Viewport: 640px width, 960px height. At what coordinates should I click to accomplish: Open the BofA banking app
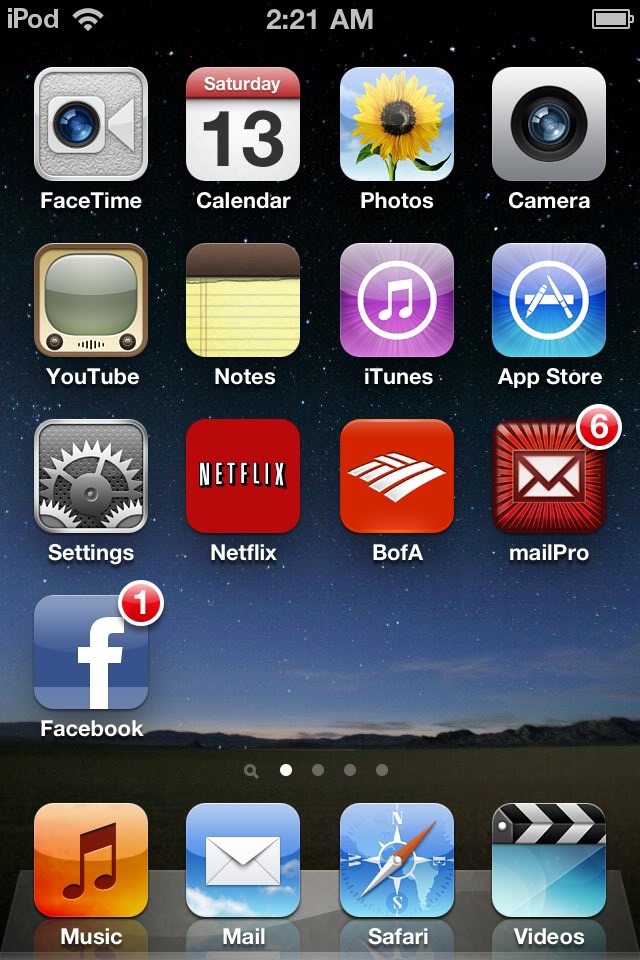tap(397, 476)
